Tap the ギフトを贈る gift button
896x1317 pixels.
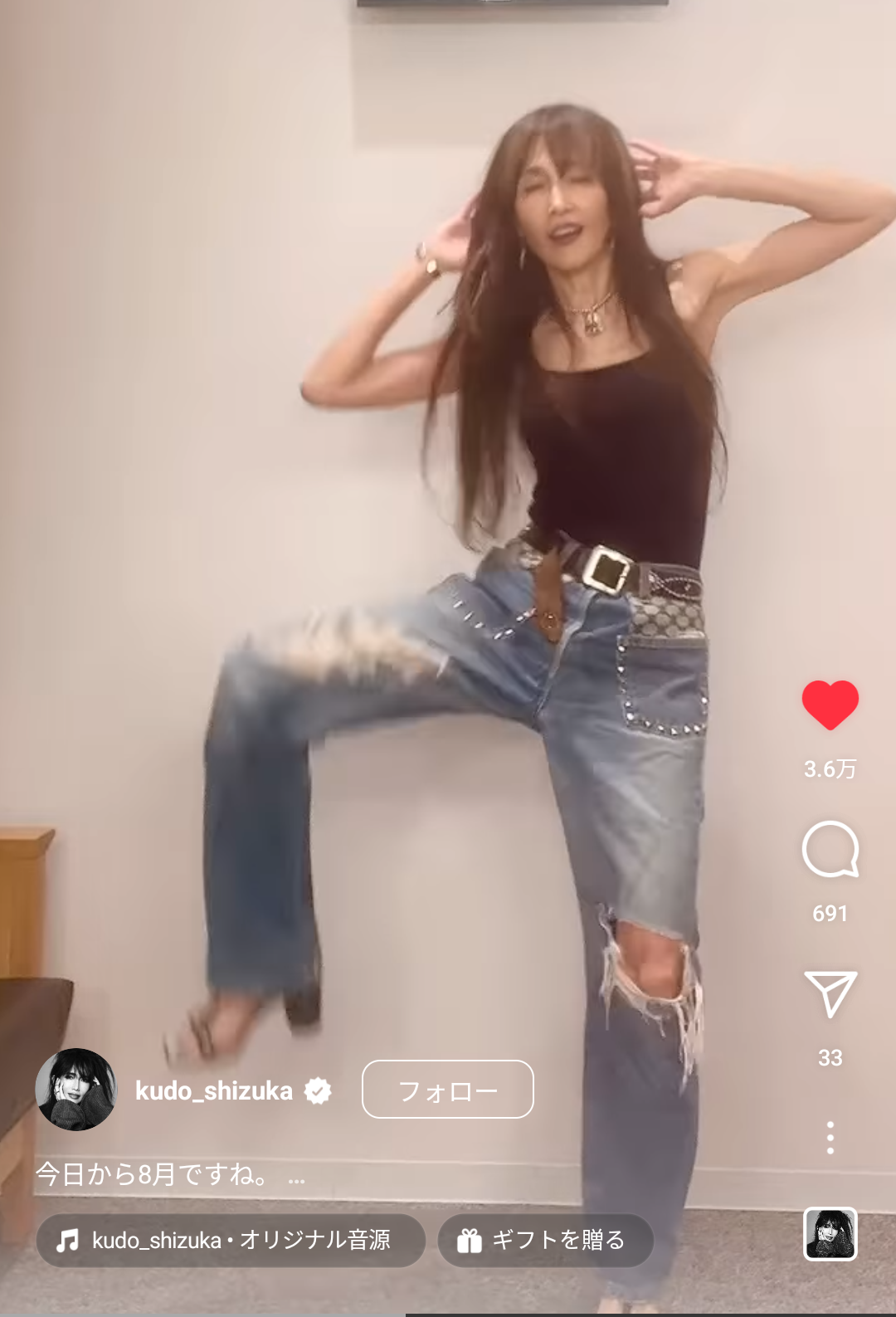coord(545,1241)
